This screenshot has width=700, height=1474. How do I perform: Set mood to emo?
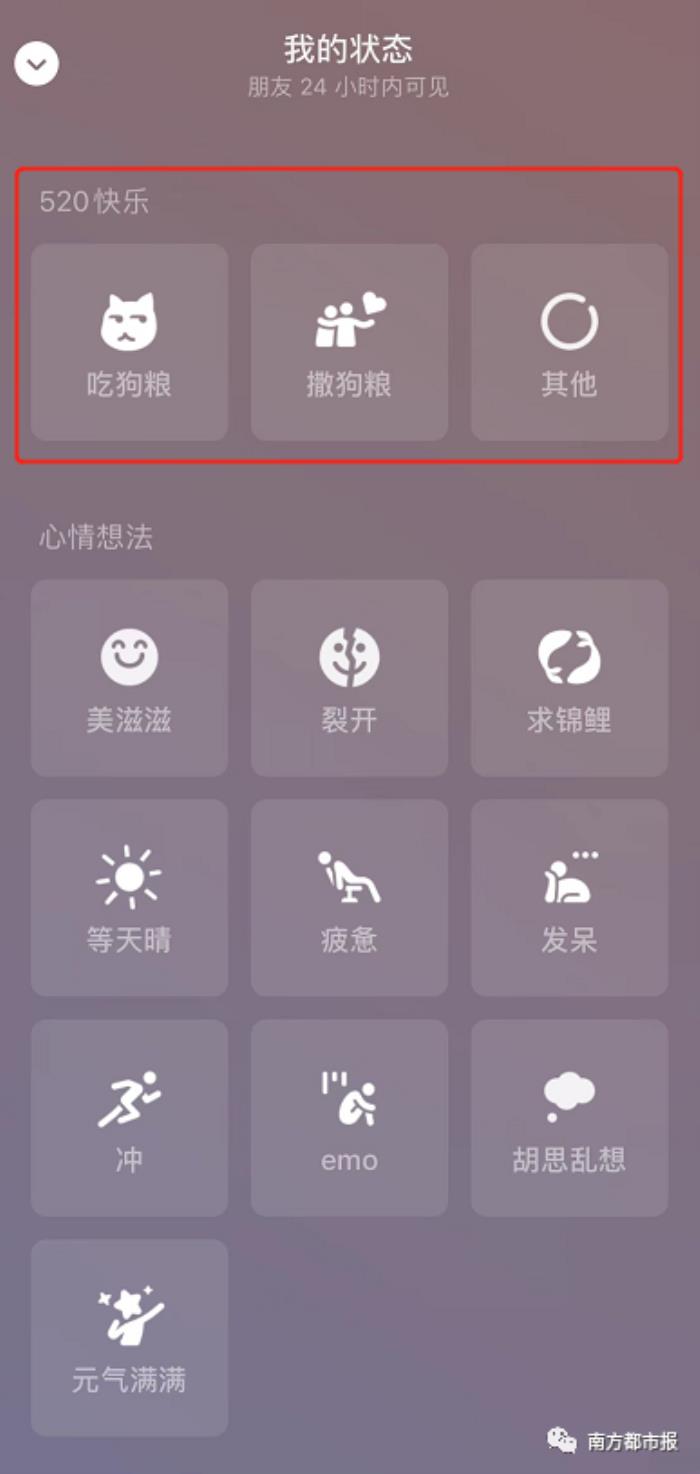click(349, 1117)
